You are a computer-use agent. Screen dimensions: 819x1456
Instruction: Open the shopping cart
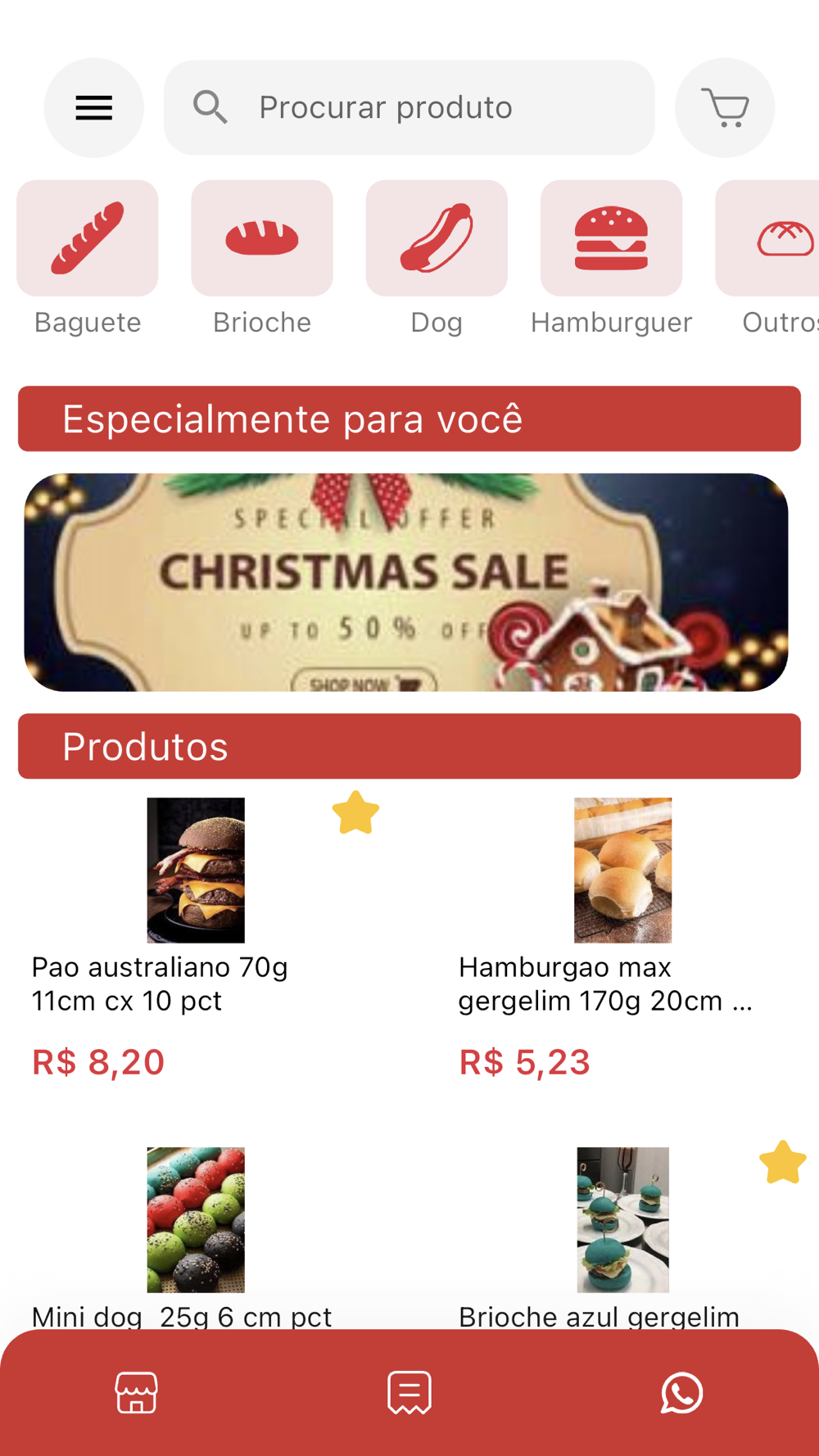(x=725, y=107)
